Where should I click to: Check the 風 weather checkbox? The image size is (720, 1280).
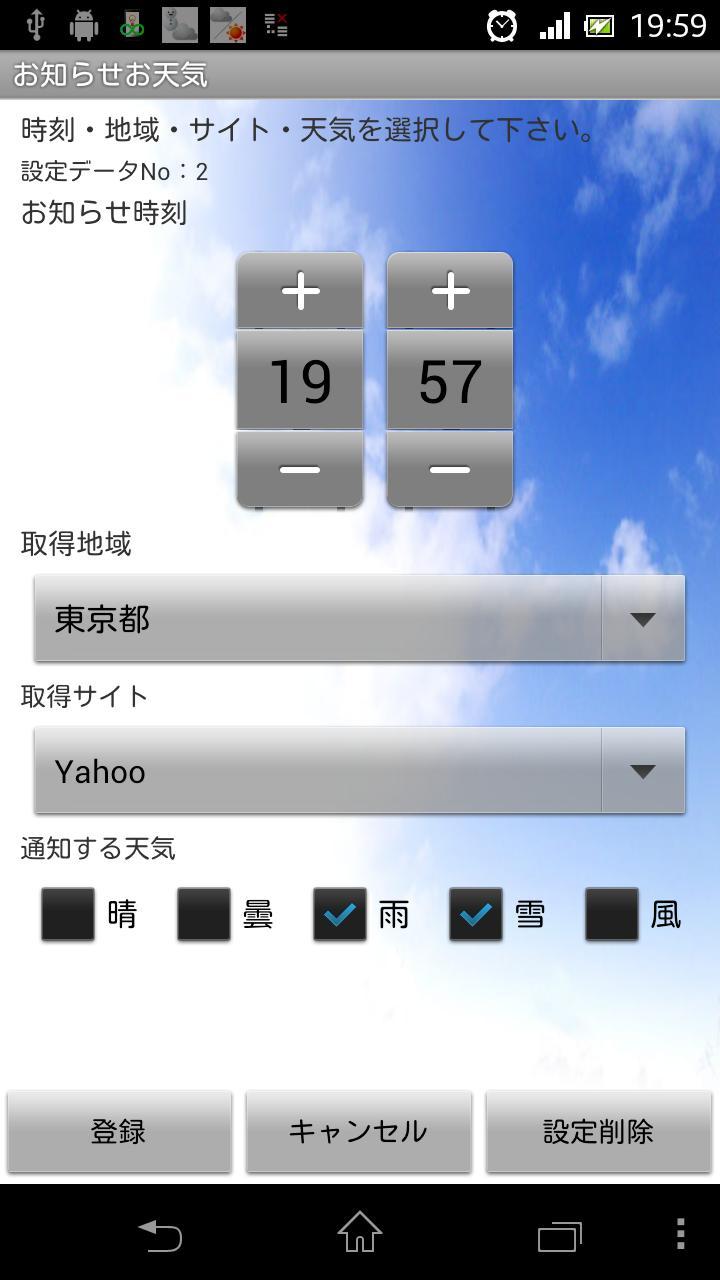click(x=612, y=914)
